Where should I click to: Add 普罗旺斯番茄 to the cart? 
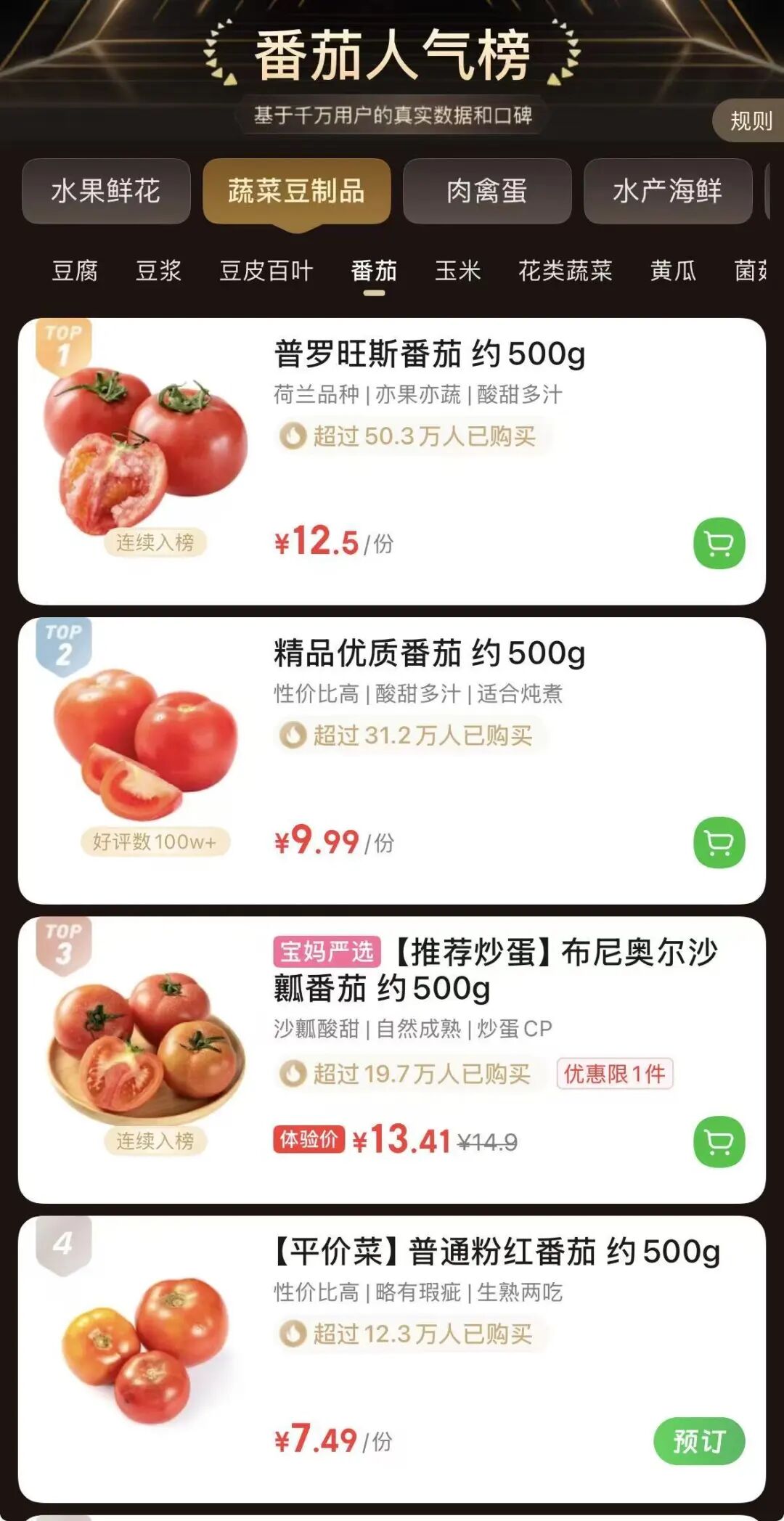(719, 543)
